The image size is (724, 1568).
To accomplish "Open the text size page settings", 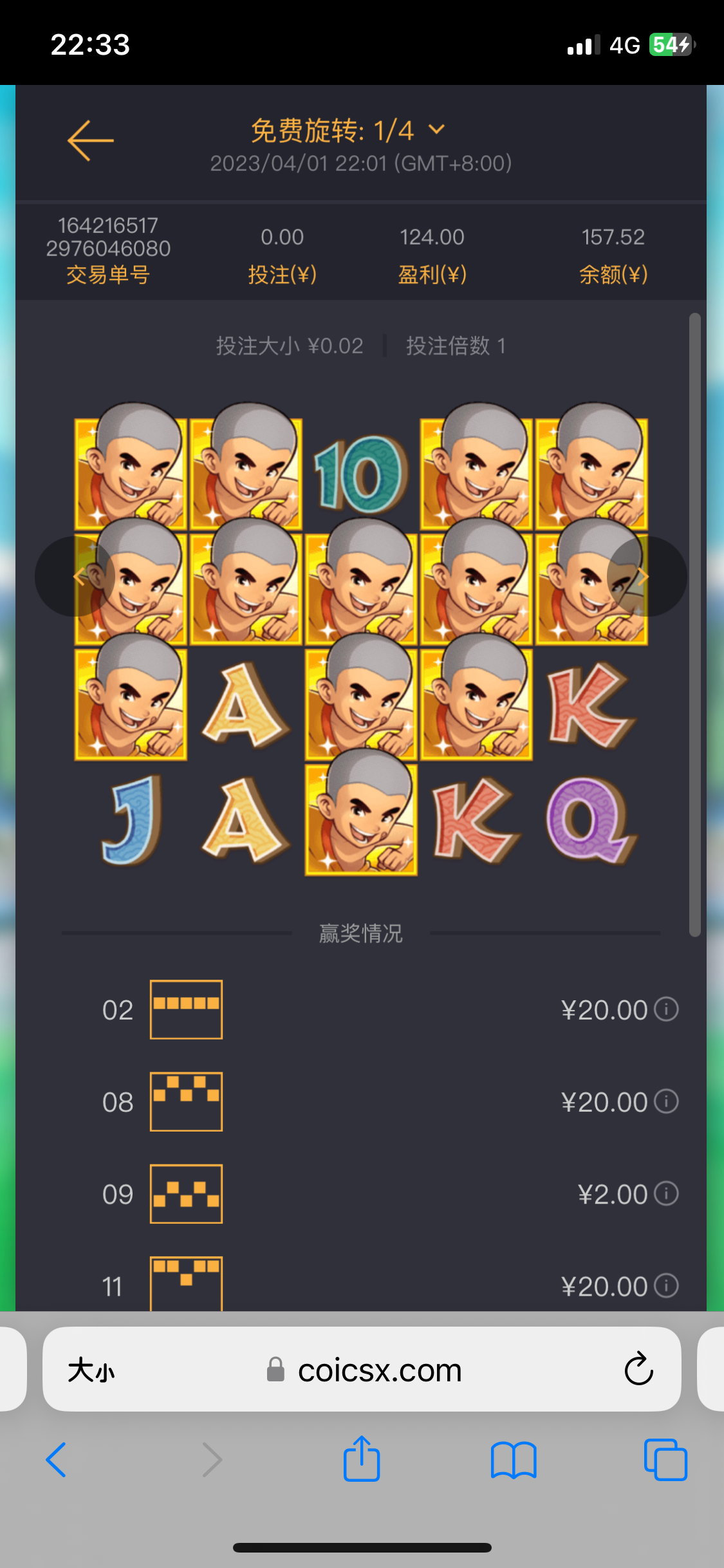I will pyautogui.click(x=91, y=1370).
